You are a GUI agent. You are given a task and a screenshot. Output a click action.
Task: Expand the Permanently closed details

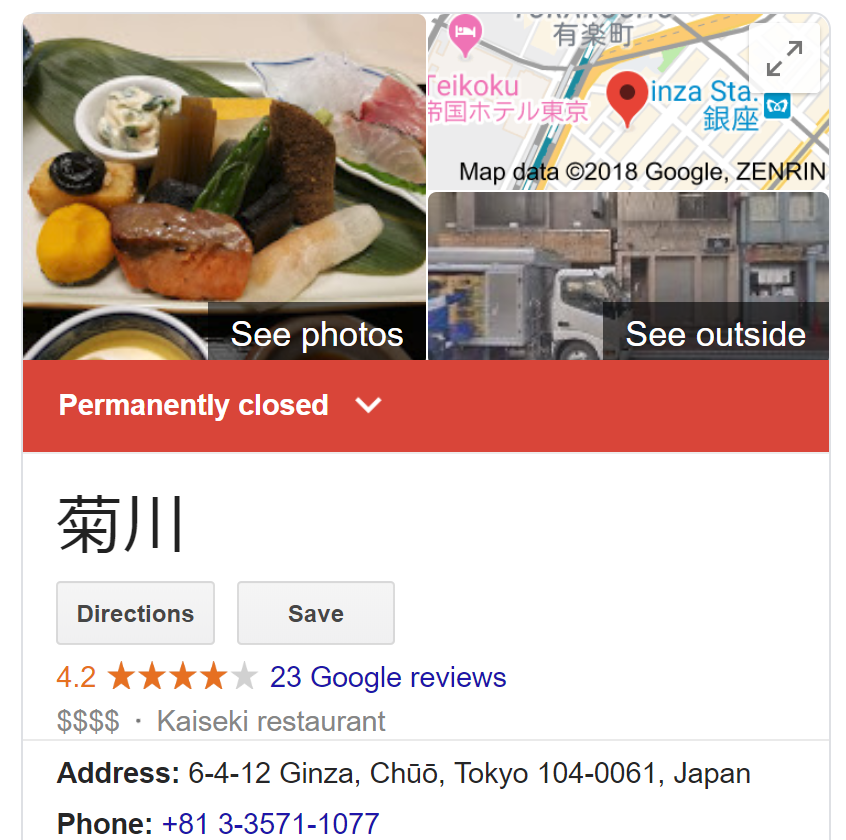[x=369, y=405]
